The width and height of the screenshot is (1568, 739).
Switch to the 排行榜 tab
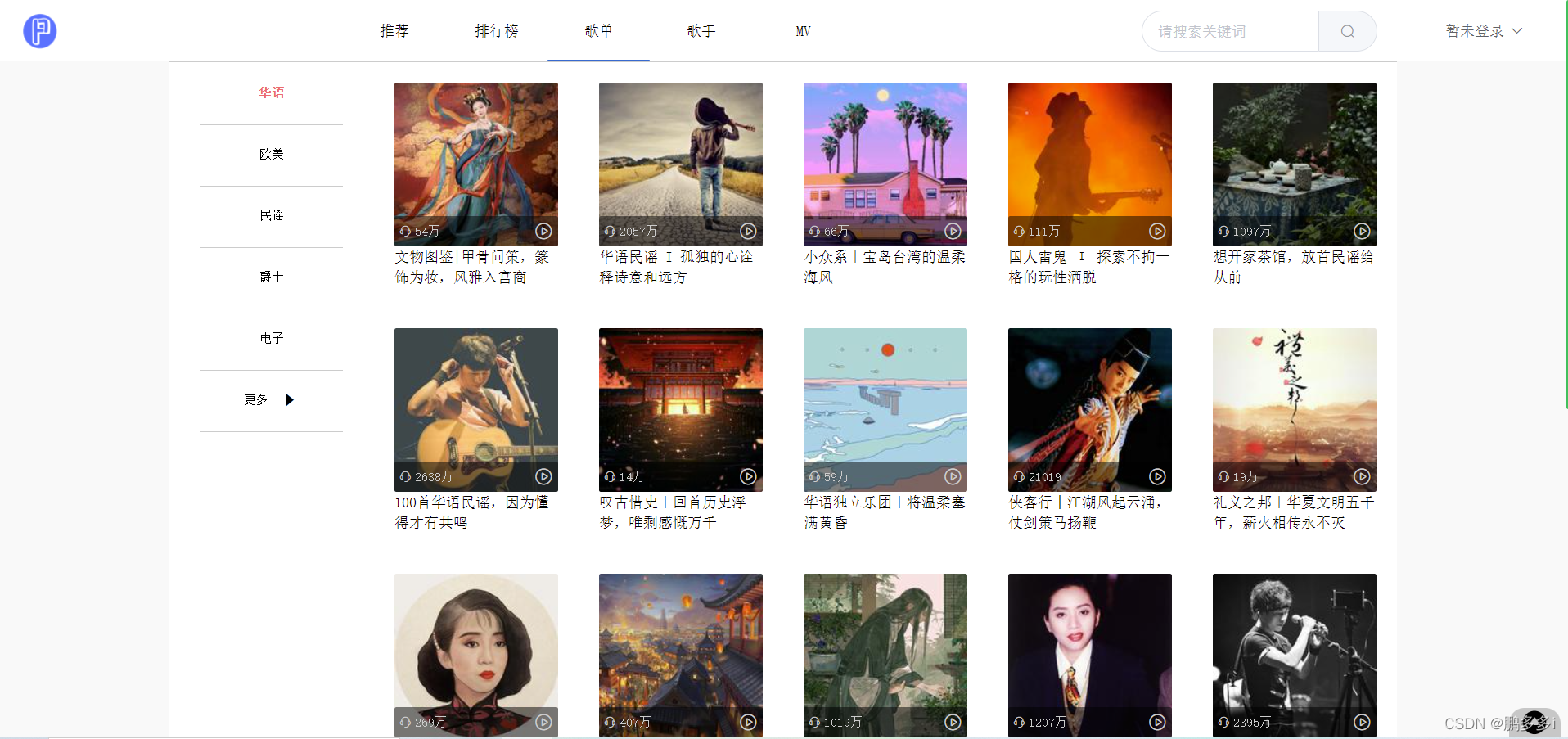pyautogui.click(x=496, y=31)
